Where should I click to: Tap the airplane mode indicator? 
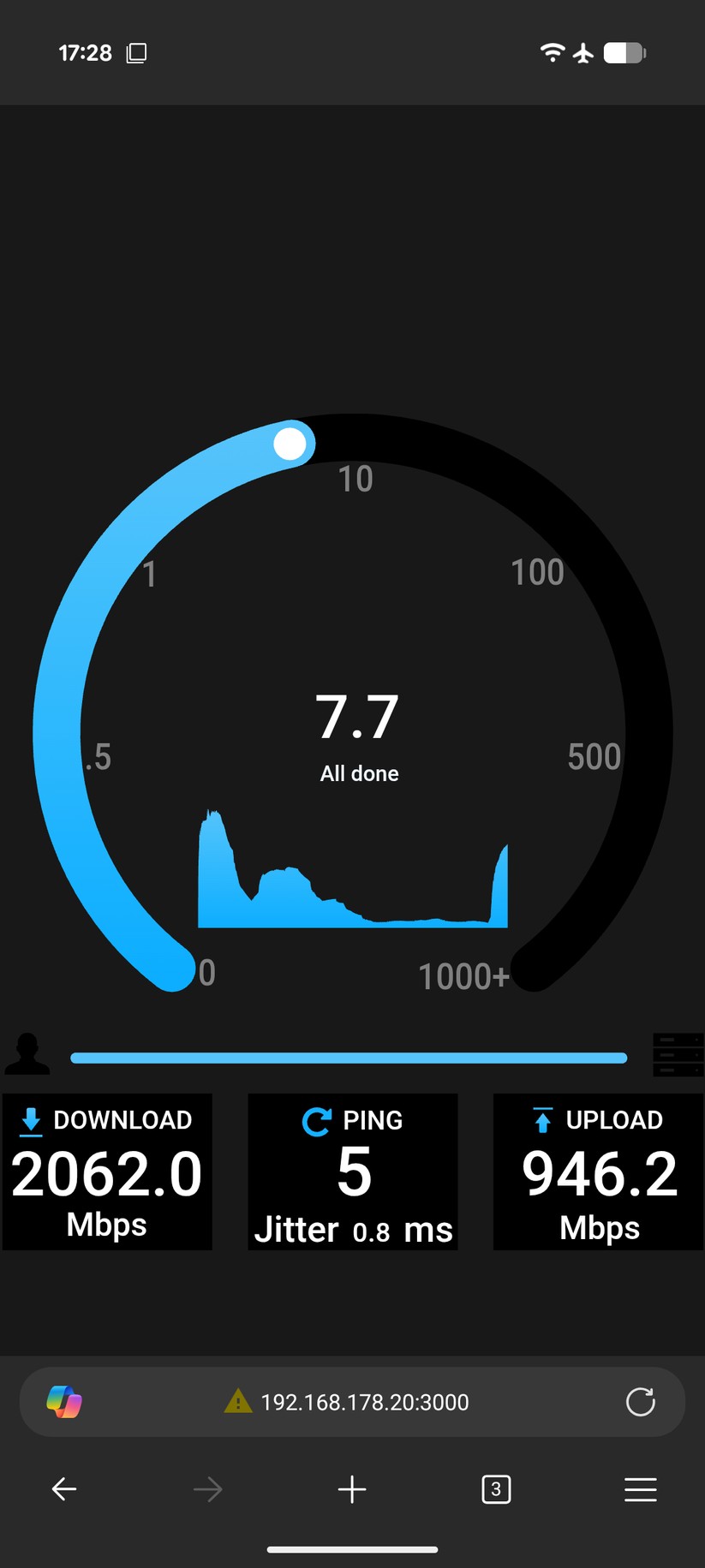[x=585, y=52]
